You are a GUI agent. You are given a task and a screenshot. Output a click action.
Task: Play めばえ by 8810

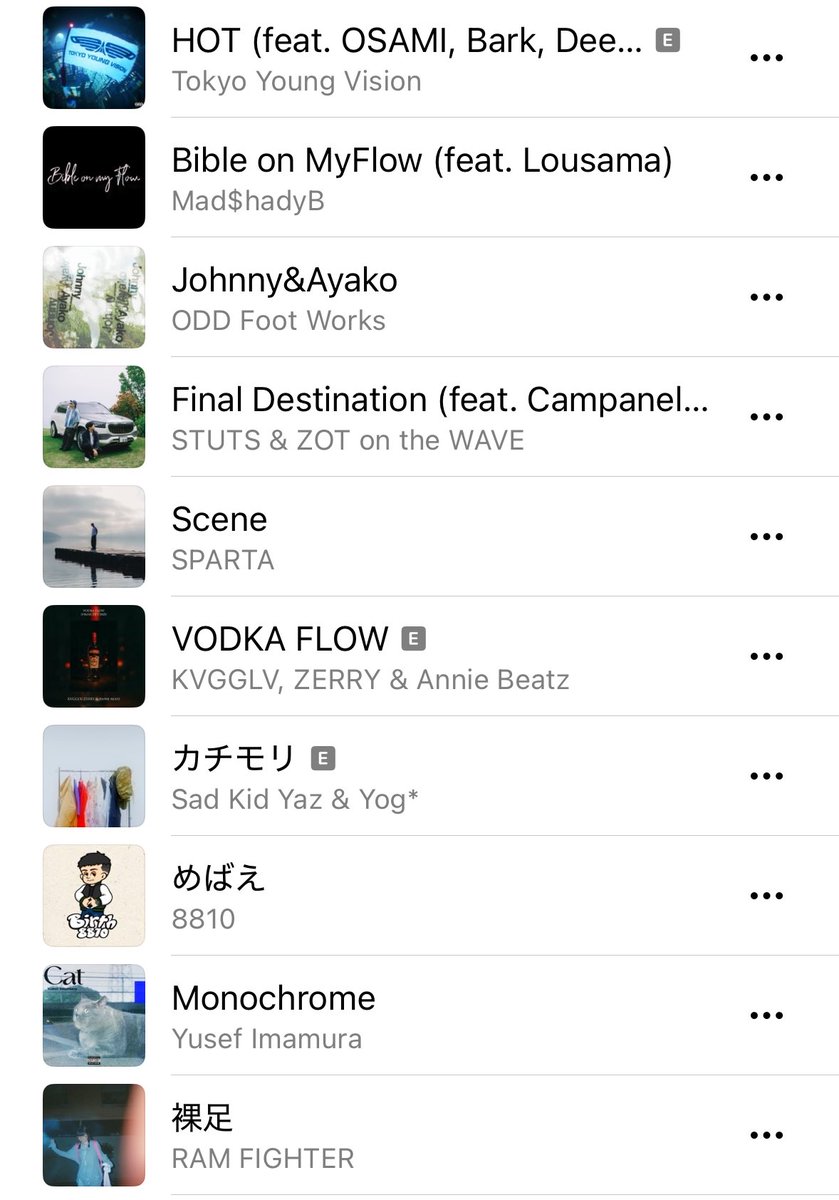point(219,878)
